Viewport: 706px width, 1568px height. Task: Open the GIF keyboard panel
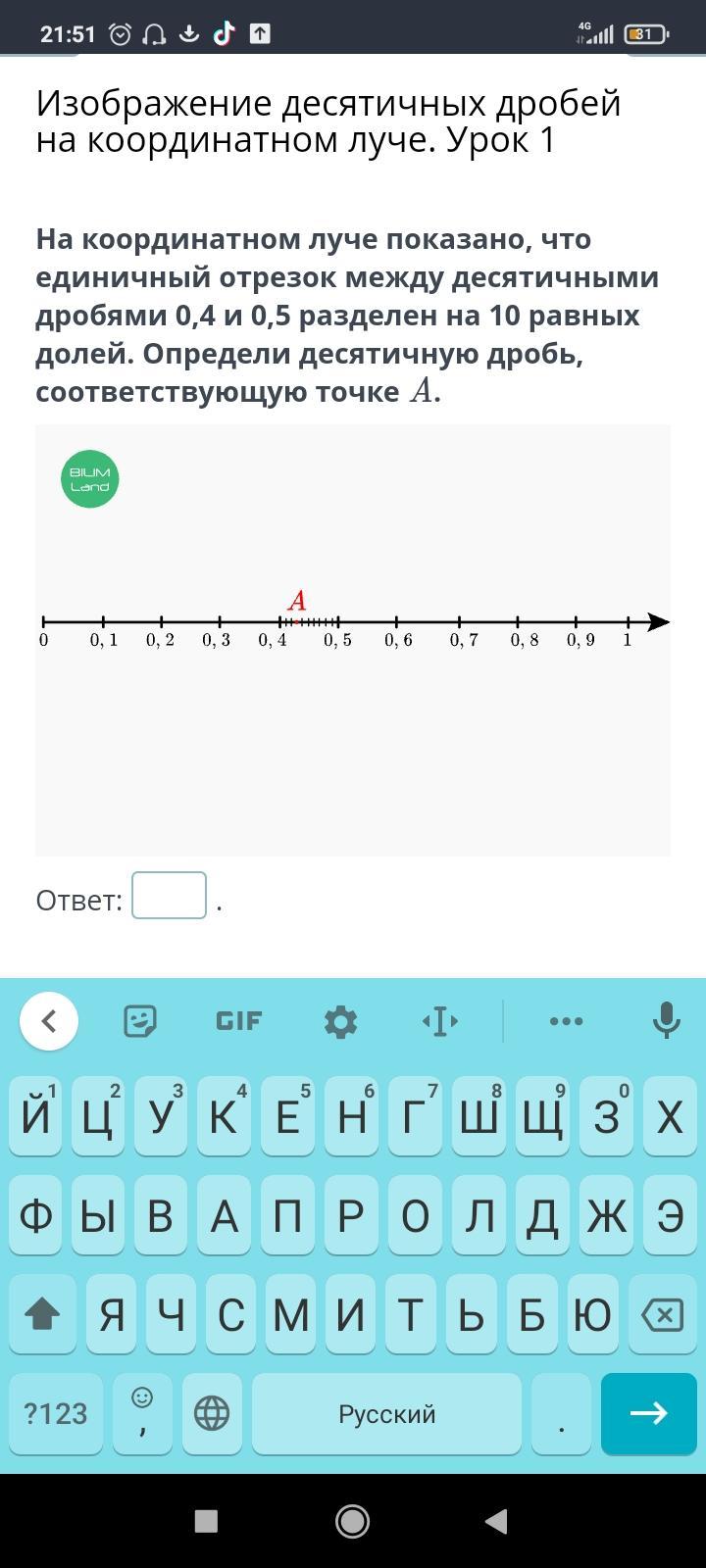[239, 1021]
